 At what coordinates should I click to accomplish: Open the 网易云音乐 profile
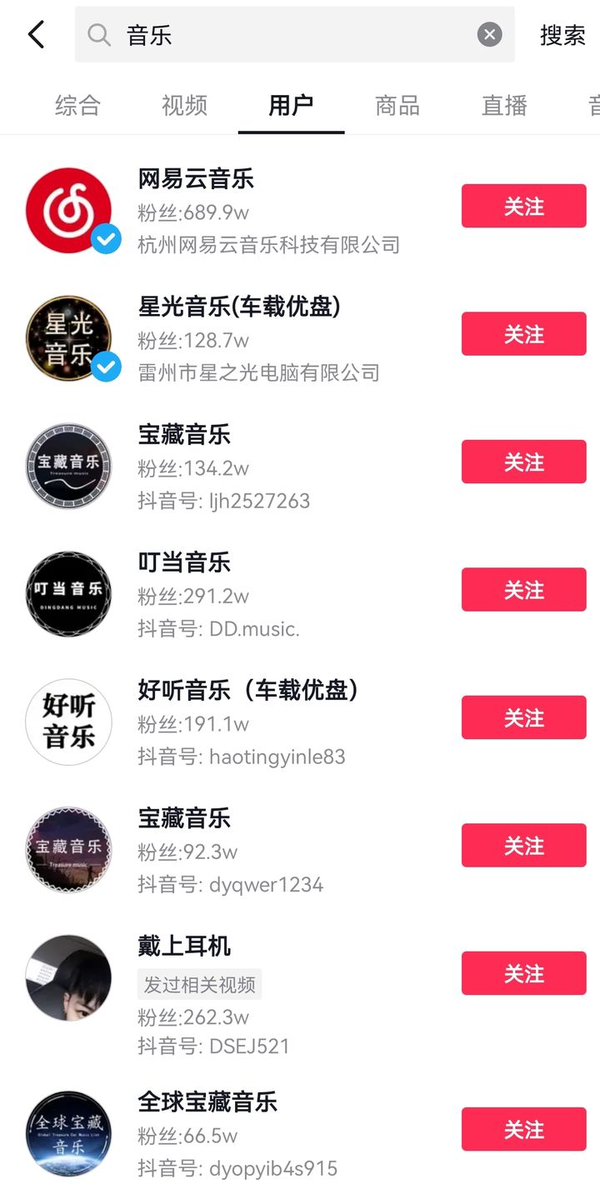click(196, 180)
